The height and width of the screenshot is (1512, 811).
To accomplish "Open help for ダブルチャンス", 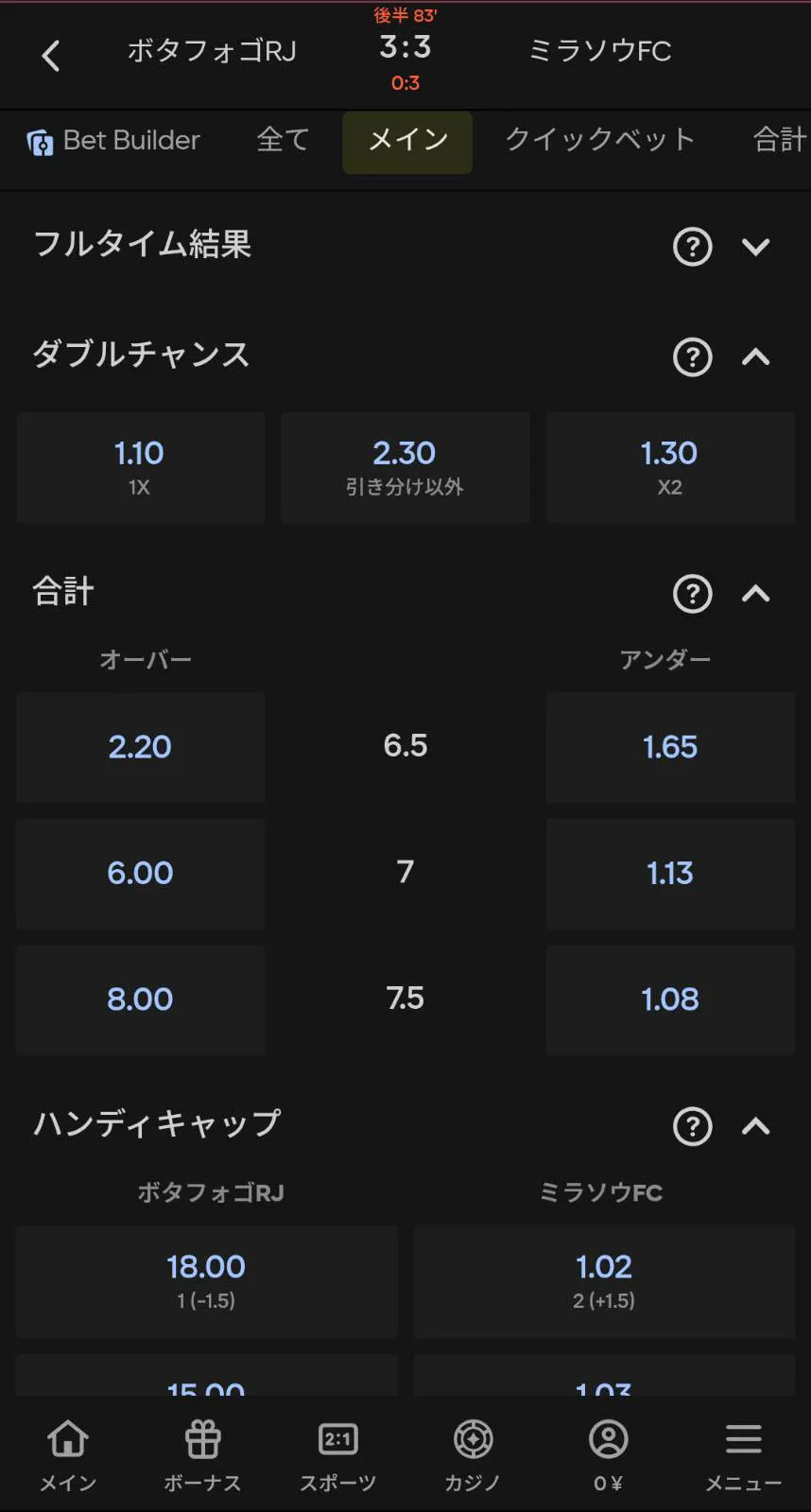I will pyautogui.click(x=692, y=357).
